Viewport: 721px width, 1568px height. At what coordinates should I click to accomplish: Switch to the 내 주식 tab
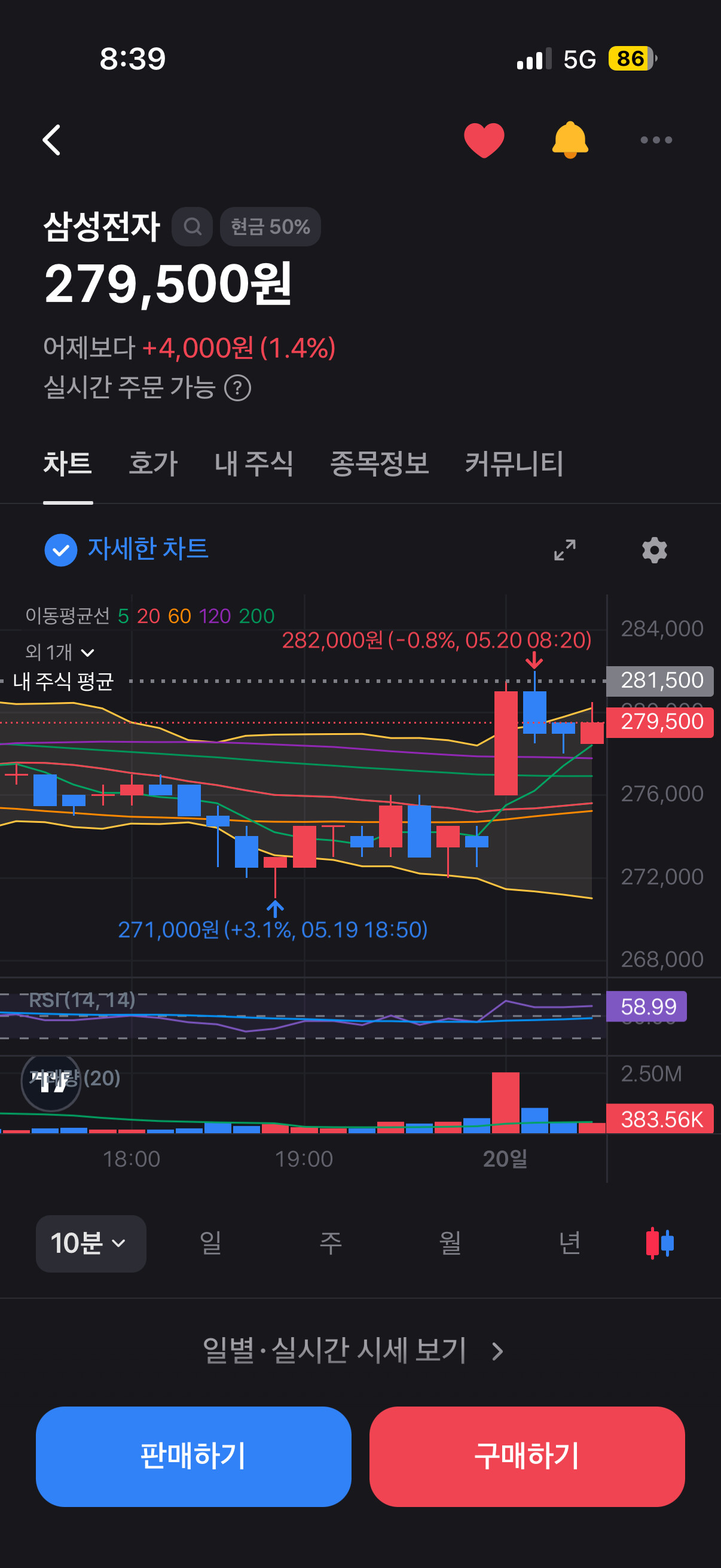(x=253, y=463)
